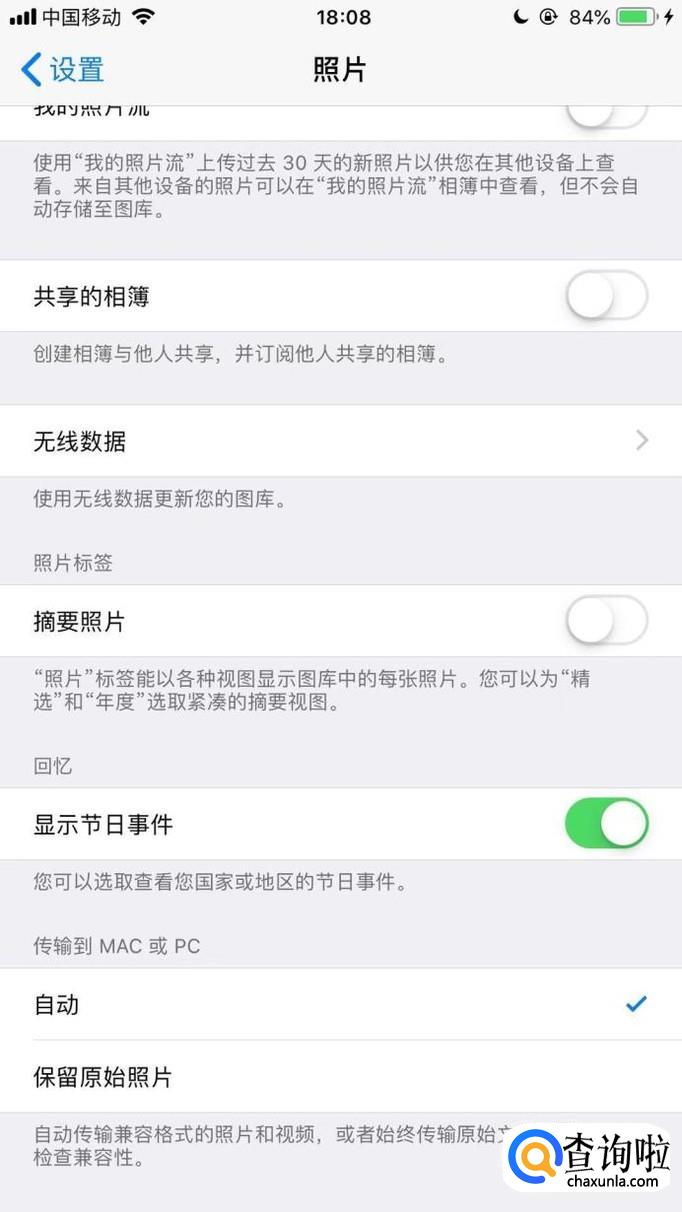
Task: Disable 显示节日事件 switch
Action: (607, 824)
